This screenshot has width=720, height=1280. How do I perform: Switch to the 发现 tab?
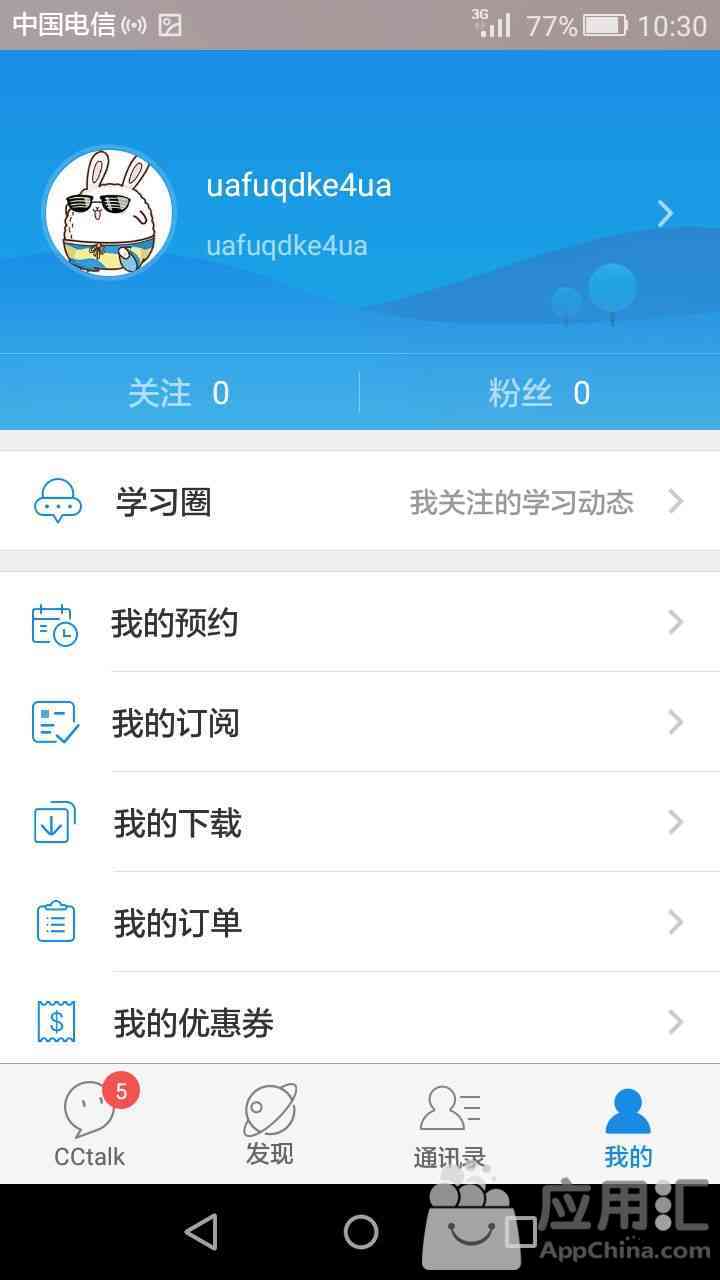point(270,1125)
